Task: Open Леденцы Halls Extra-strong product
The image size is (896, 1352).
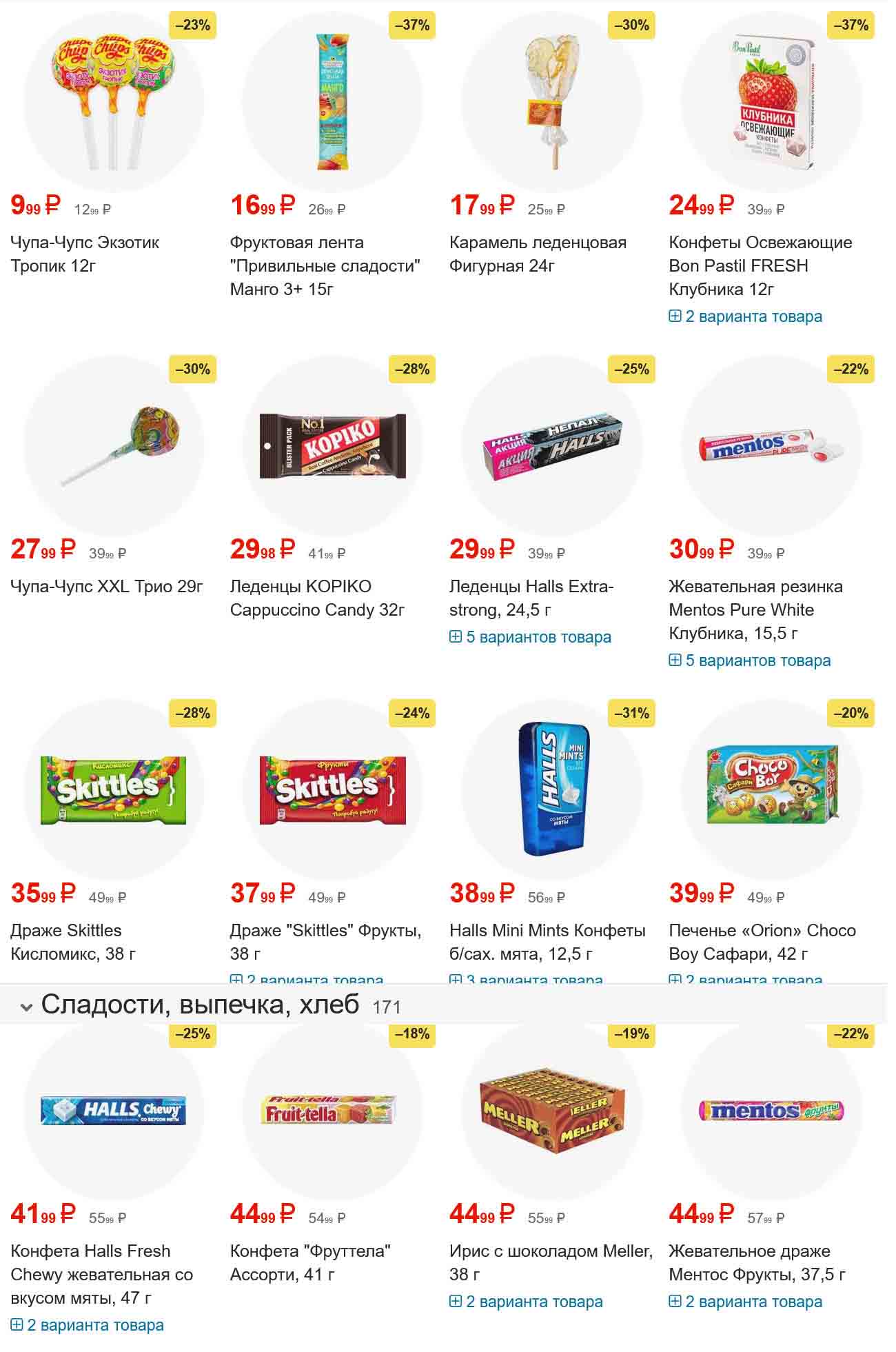Action: coord(531,598)
